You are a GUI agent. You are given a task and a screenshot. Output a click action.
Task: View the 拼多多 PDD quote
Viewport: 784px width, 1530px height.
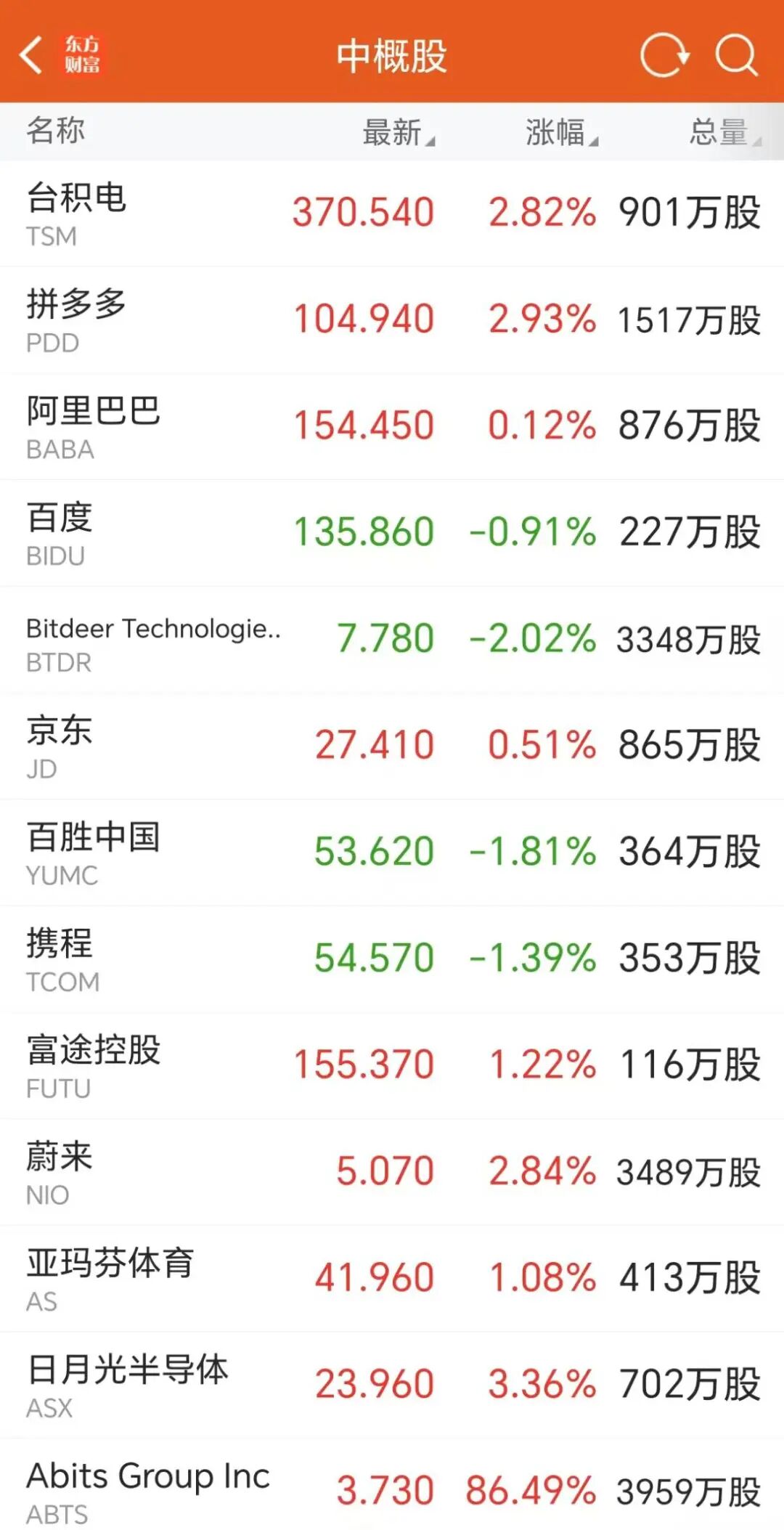tap(392, 320)
